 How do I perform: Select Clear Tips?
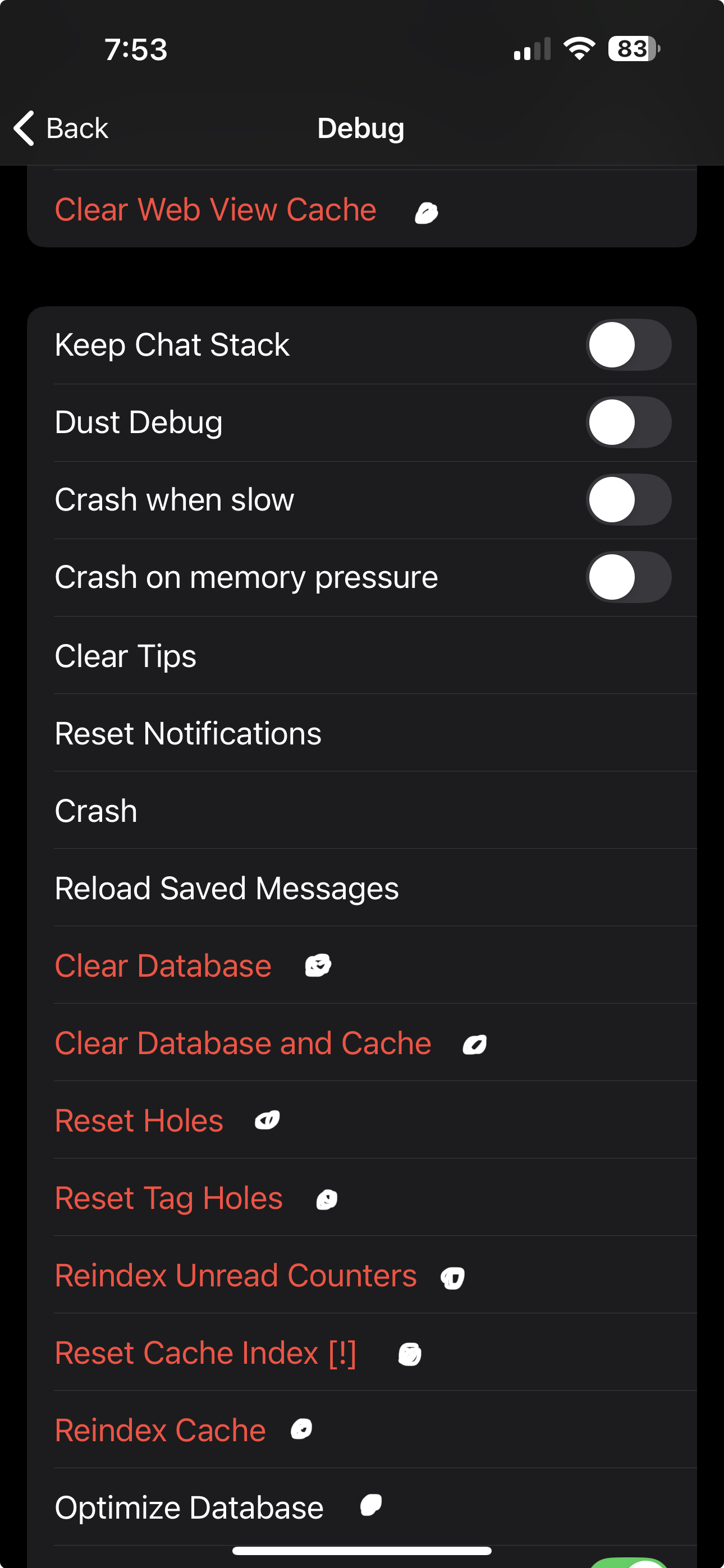coord(125,656)
